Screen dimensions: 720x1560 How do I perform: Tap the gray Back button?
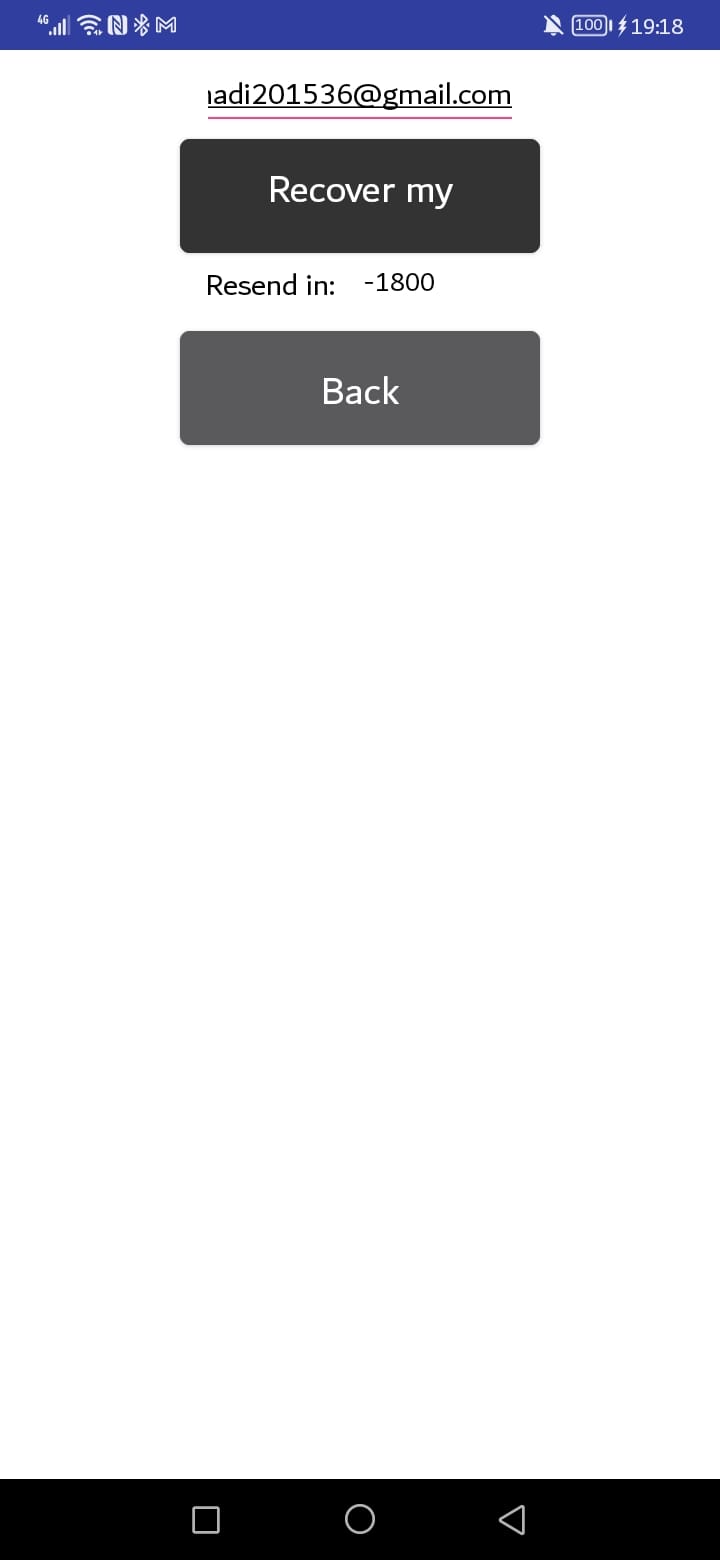click(x=360, y=388)
